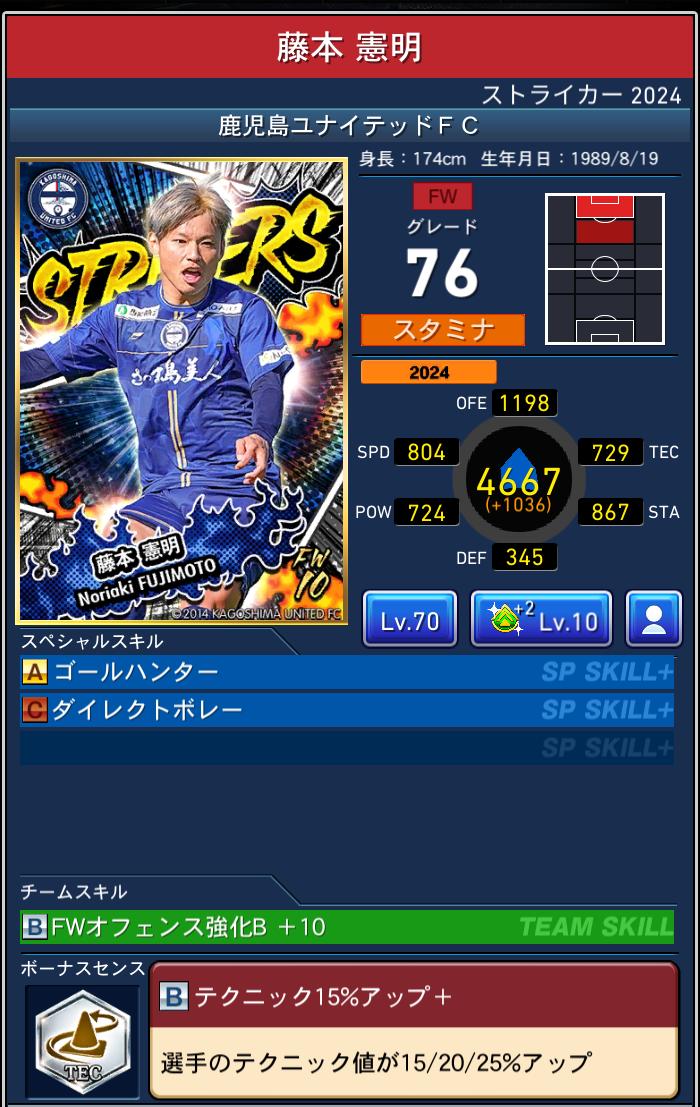Open the player profile icon button
Viewport: 700px width, 1107px height.
pos(653,620)
